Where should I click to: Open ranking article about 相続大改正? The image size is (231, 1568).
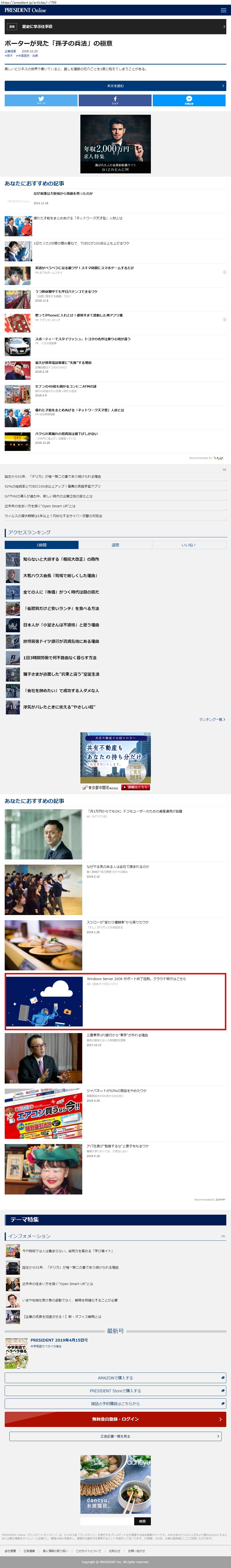61,559
